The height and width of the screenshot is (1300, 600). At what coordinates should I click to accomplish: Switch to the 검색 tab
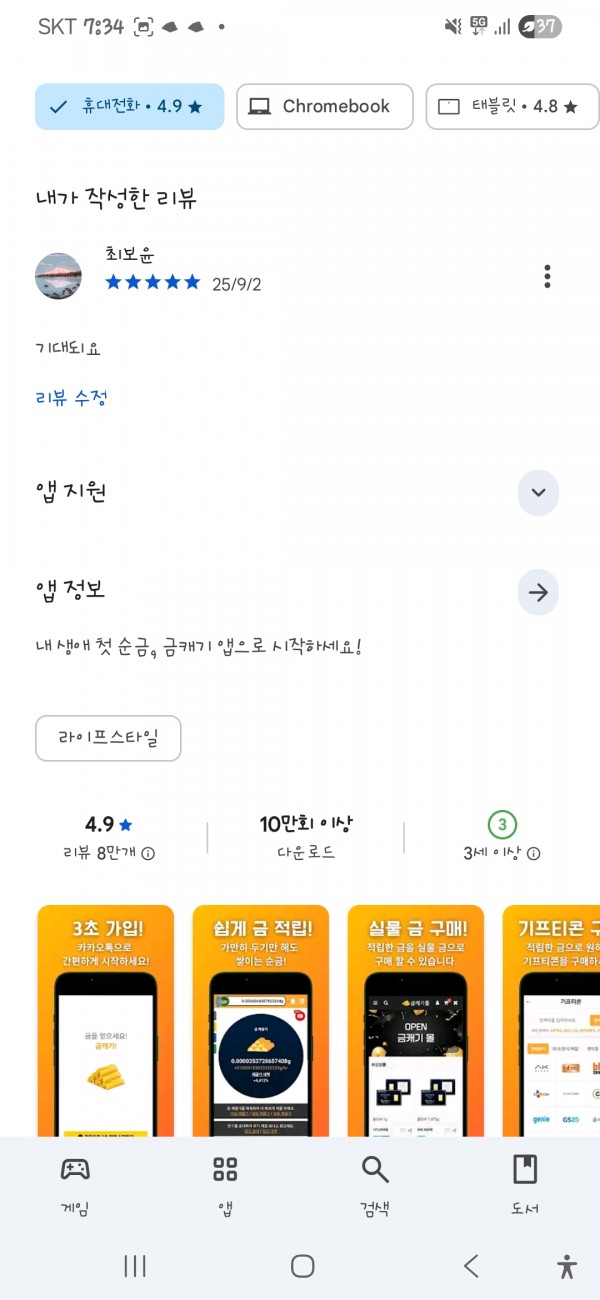click(375, 1186)
